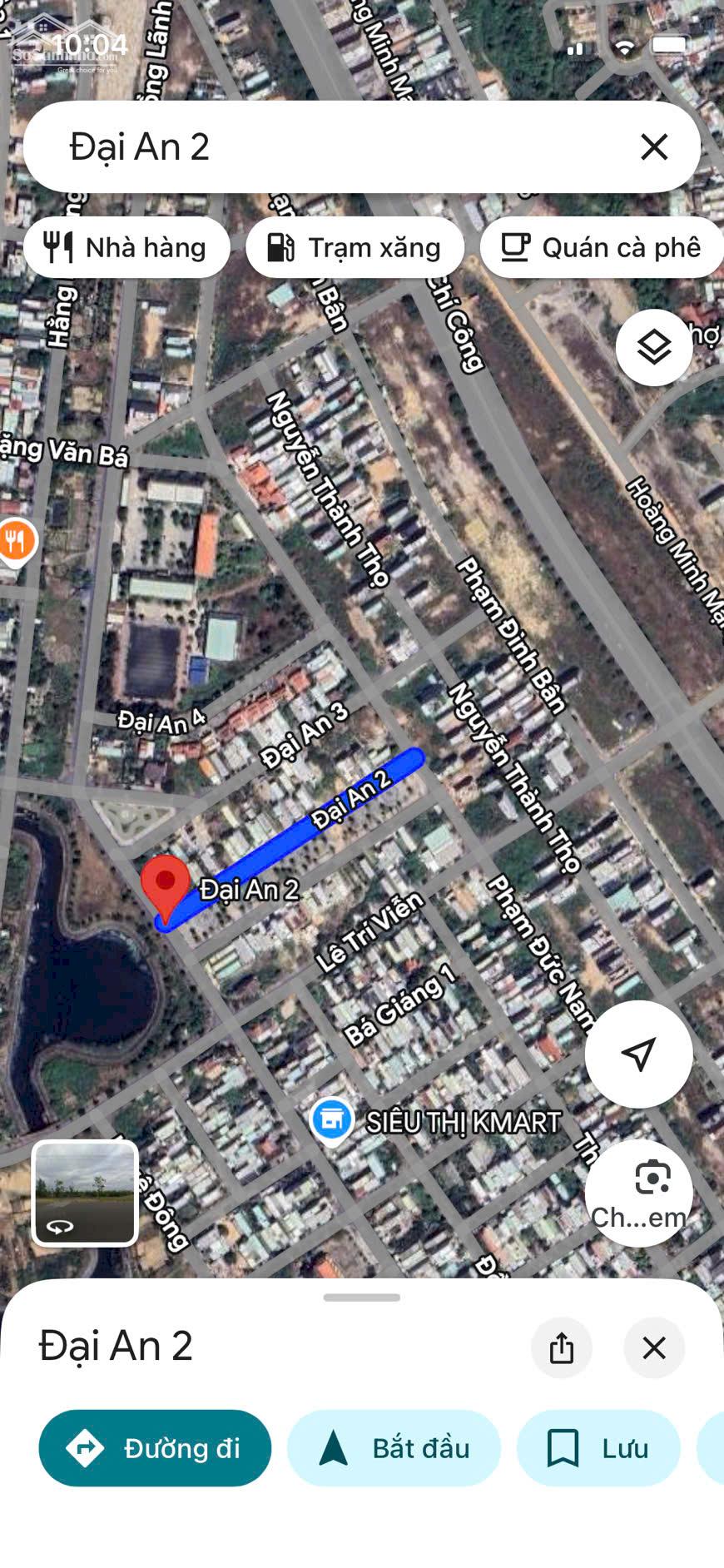Open SIÊU THỊ KMART on the map

(332, 1120)
